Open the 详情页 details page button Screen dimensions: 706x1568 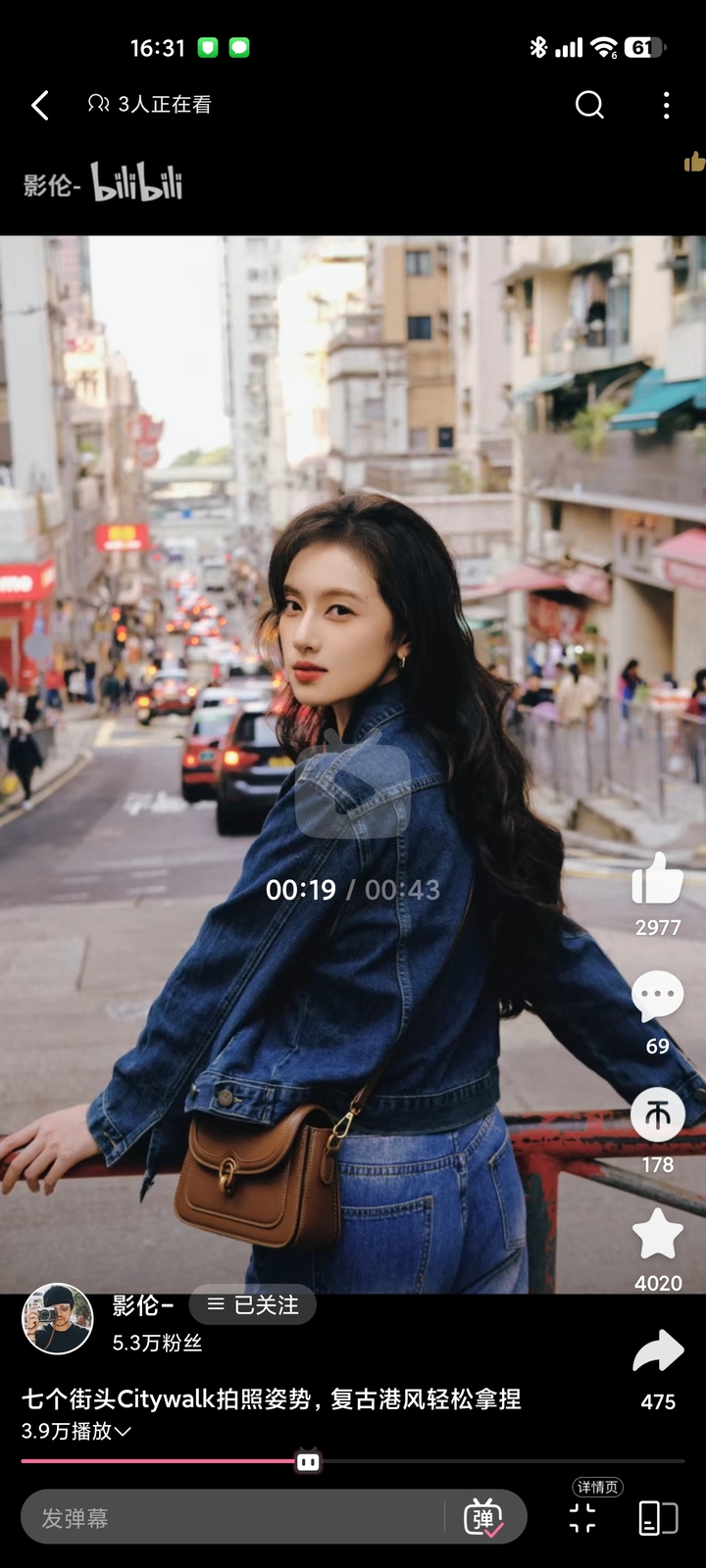[x=582, y=1518]
